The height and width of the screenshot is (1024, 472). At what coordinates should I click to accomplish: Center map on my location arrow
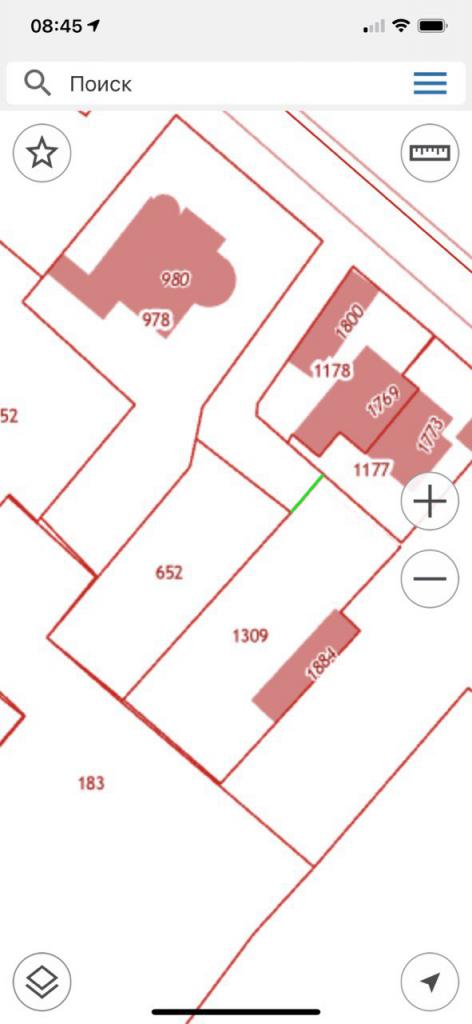click(430, 982)
